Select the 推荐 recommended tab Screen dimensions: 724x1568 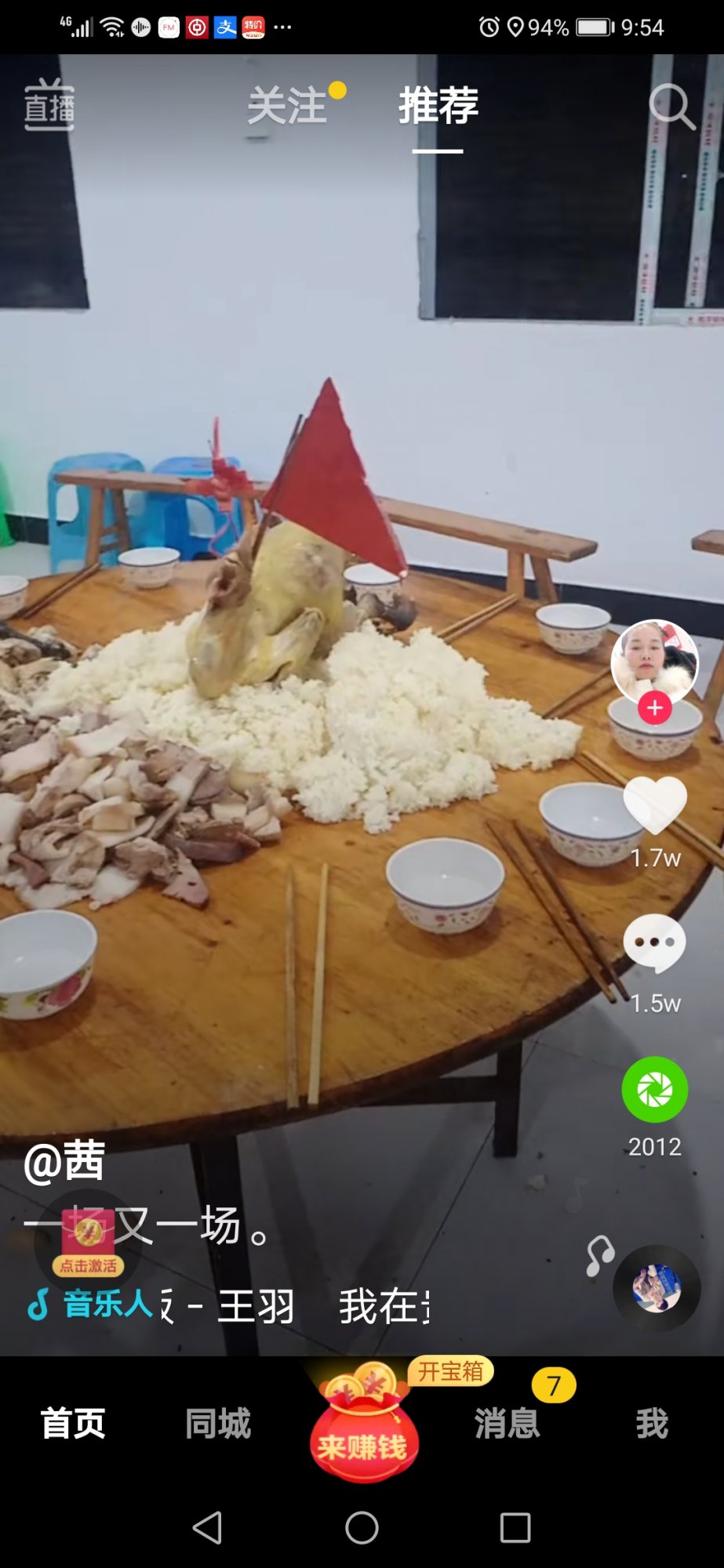438,106
